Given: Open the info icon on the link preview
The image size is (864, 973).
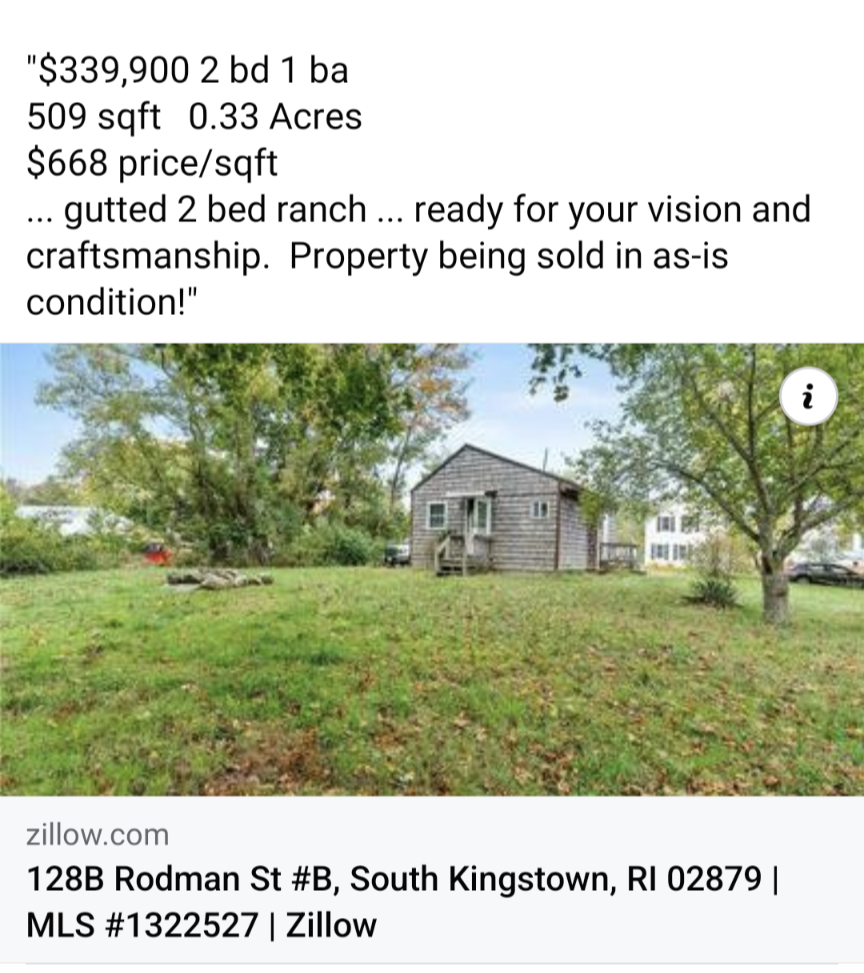Looking at the screenshot, I should pyautogui.click(x=808, y=398).
